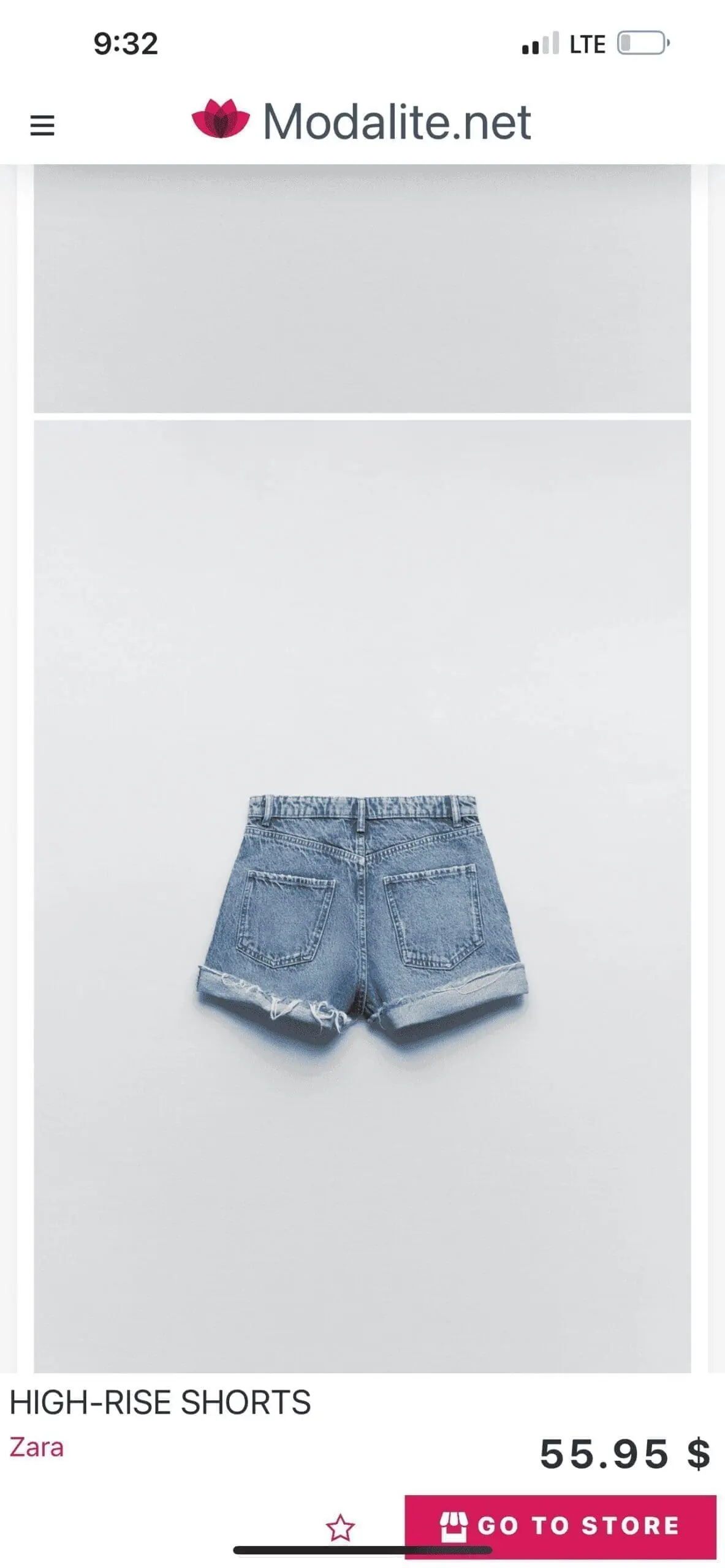This screenshot has height=1568, width=725.
Task: Open the hamburger menu
Action: pos(42,125)
